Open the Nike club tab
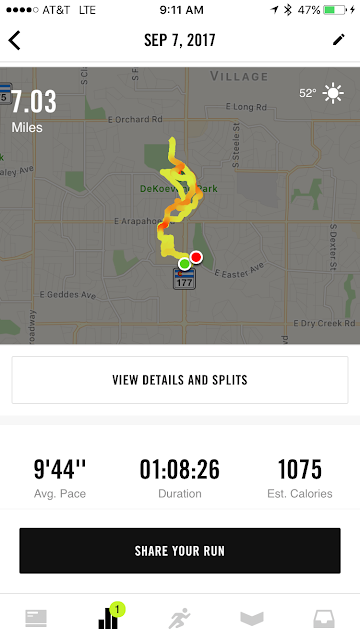This screenshot has height=640, width=360. [x=252, y=618]
